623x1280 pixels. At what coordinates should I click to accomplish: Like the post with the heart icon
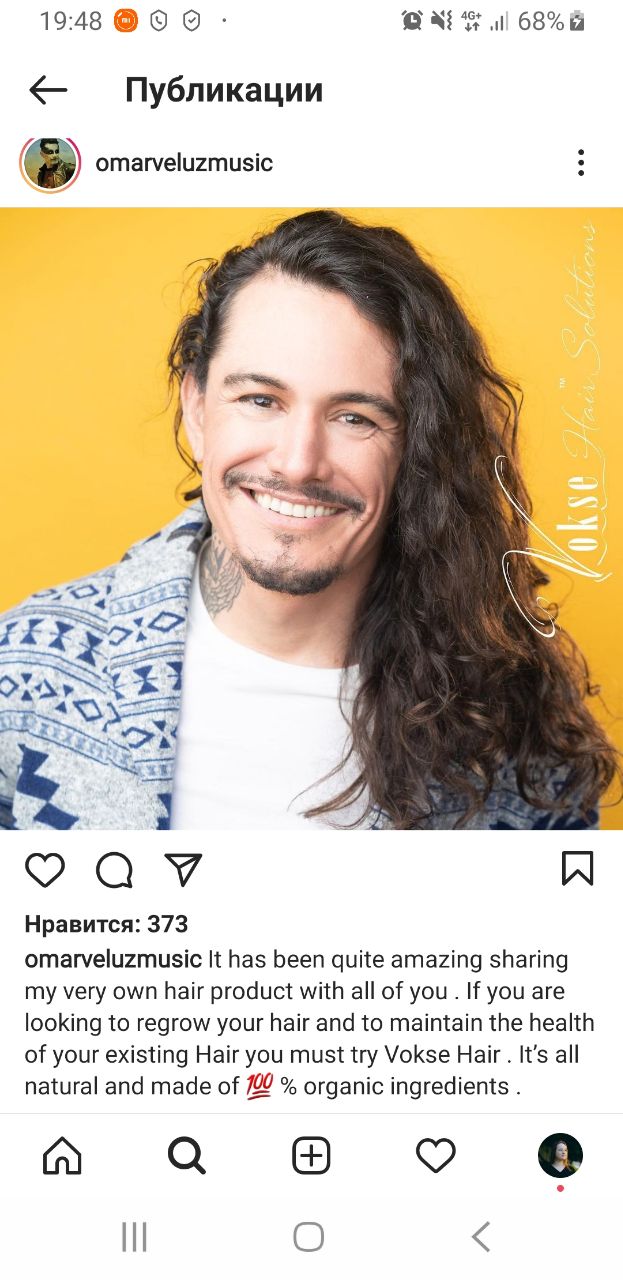click(45, 869)
